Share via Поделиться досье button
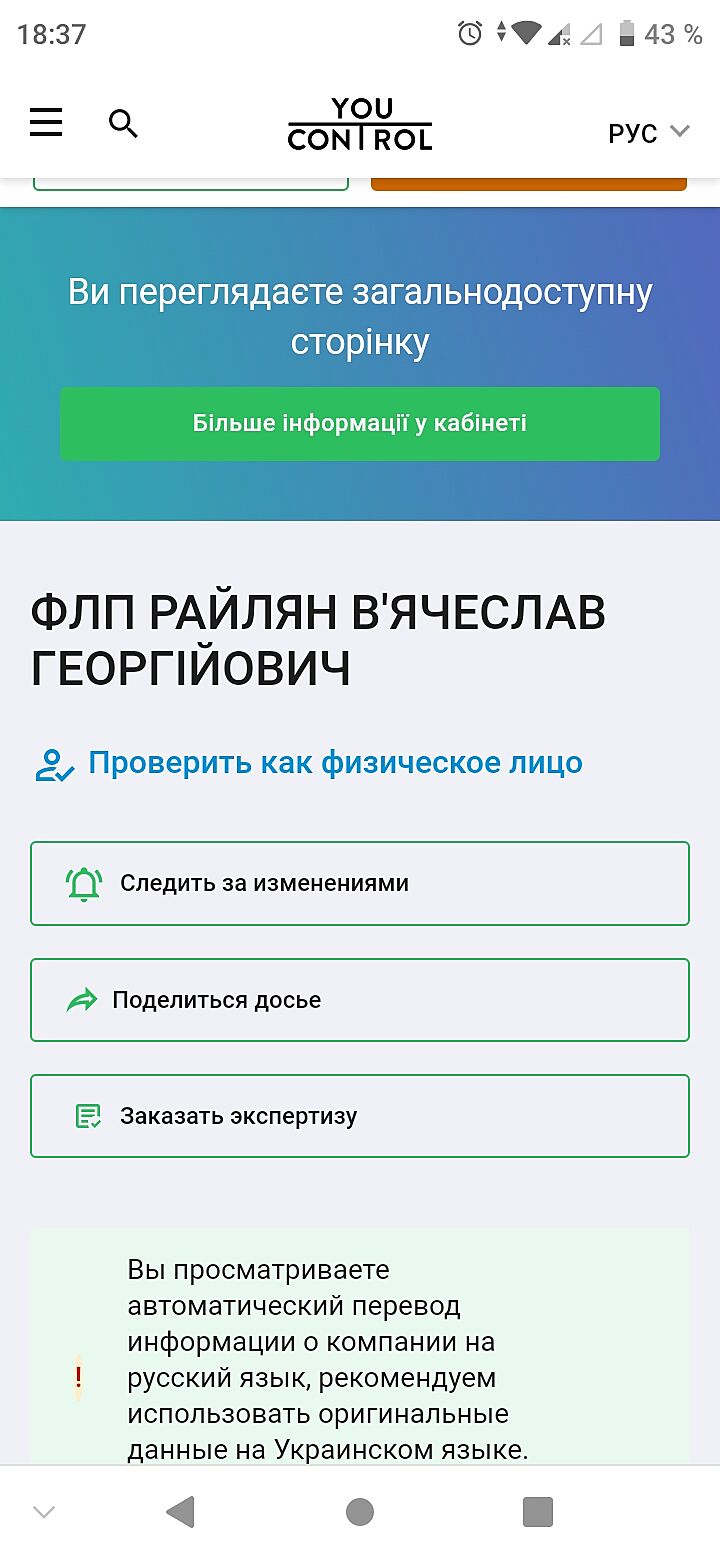Screen dimensions: 720x1560 pyautogui.click(x=360, y=1000)
